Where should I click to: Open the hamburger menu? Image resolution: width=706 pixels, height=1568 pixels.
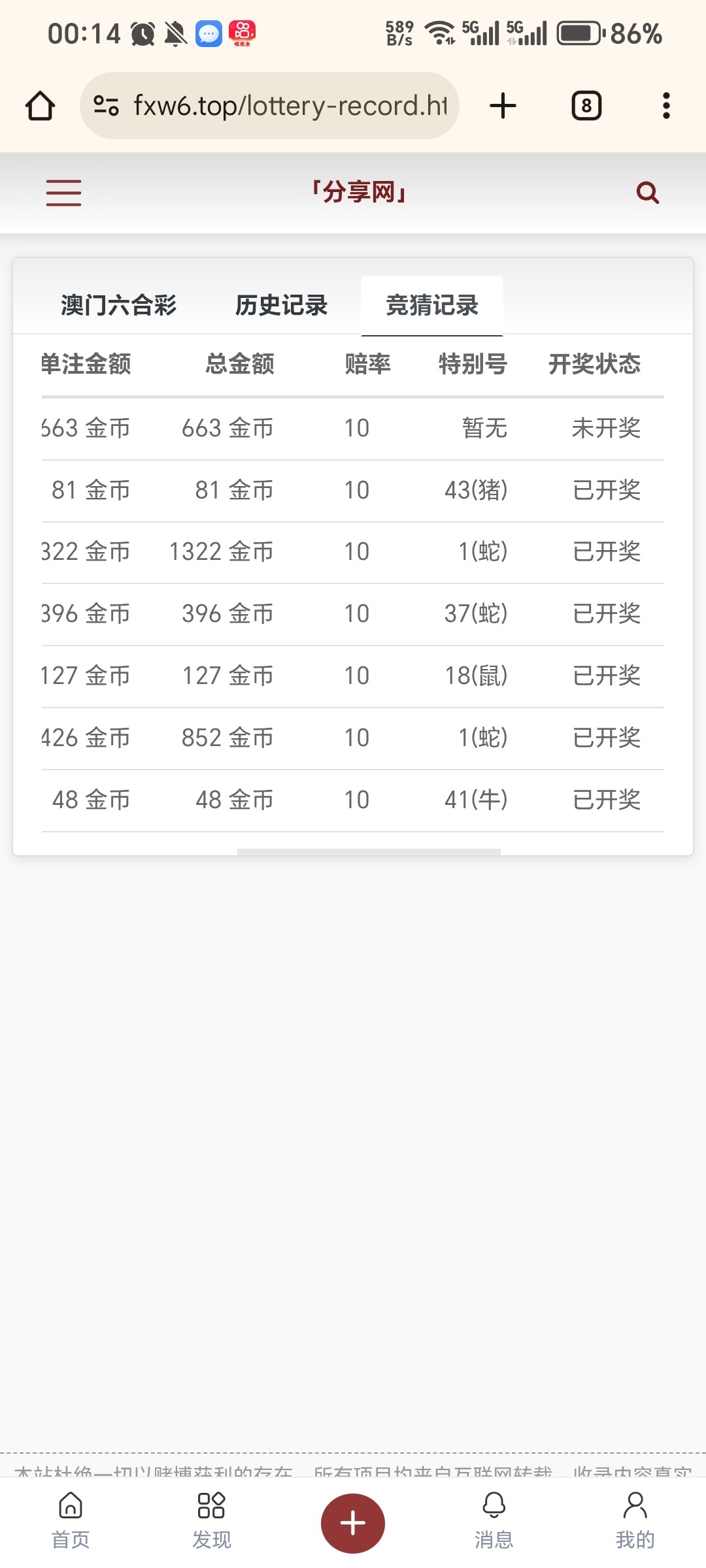tap(63, 192)
